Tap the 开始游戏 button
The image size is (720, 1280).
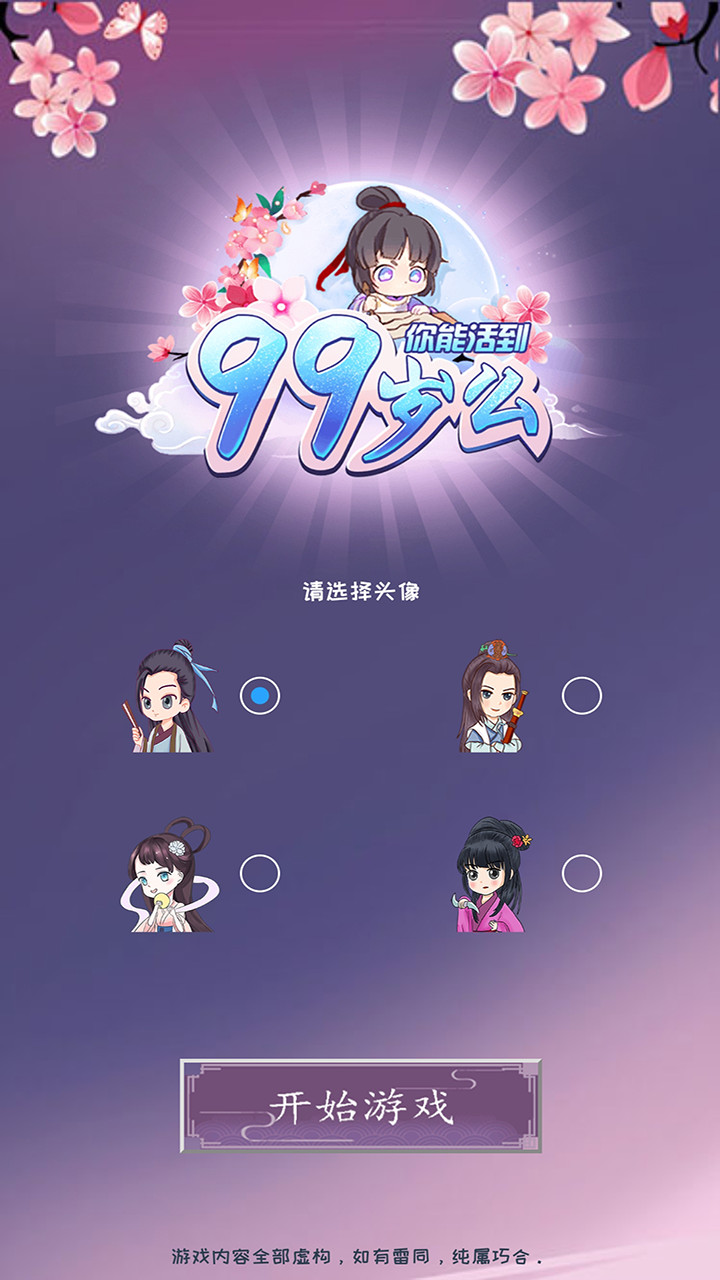[x=360, y=1106]
